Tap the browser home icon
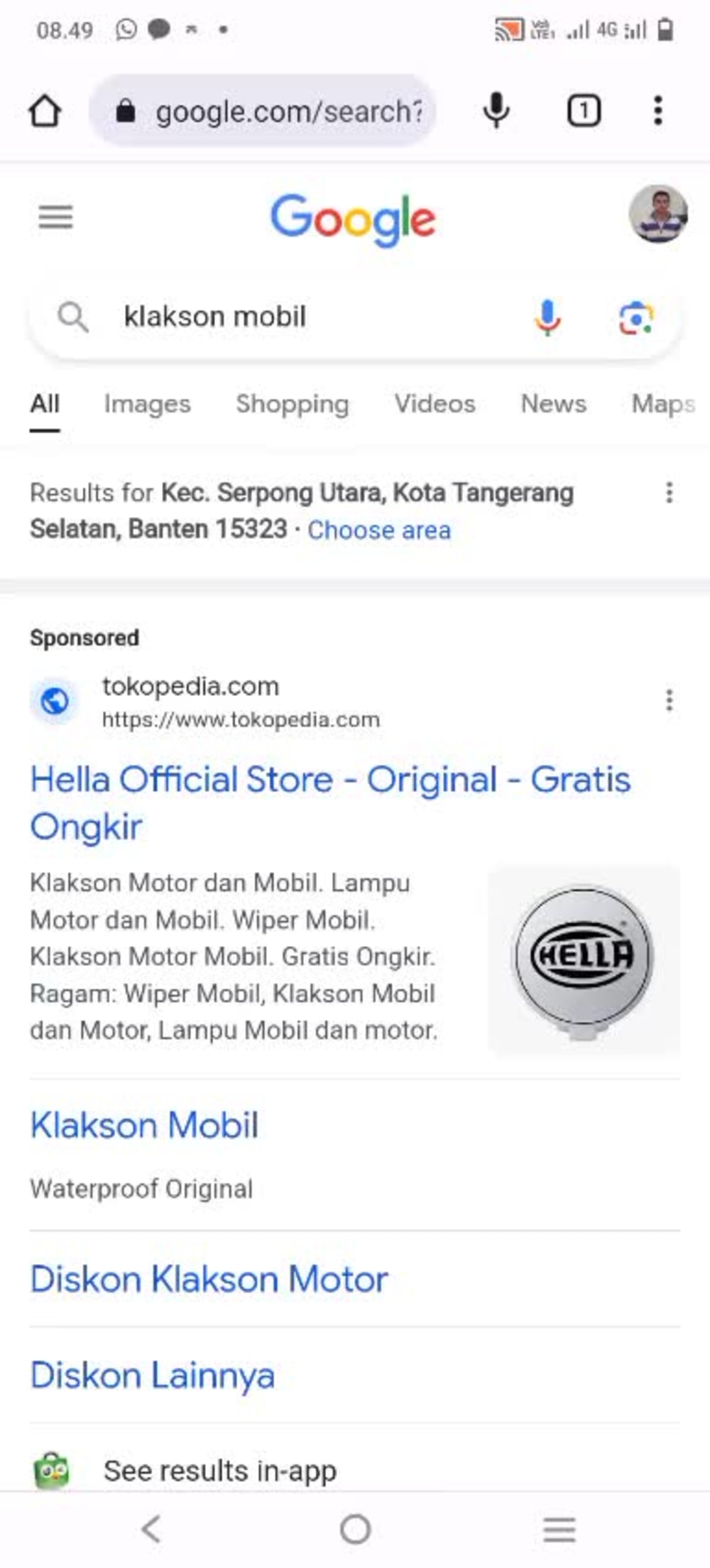 point(45,111)
